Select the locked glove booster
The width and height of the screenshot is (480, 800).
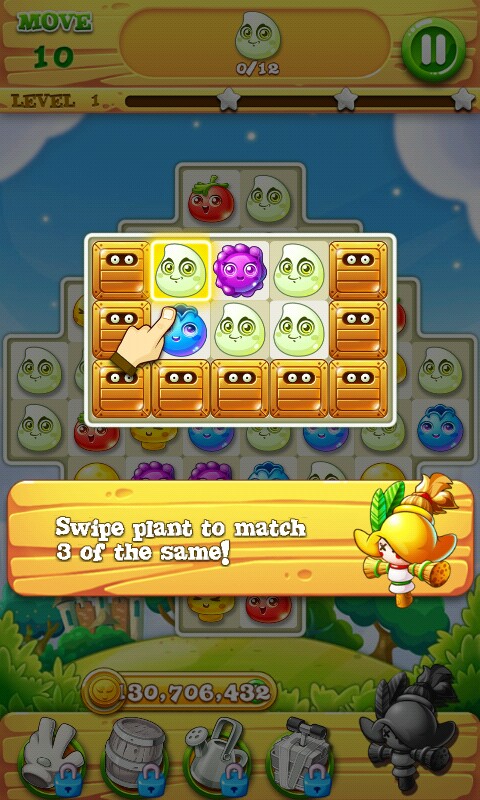51,753
